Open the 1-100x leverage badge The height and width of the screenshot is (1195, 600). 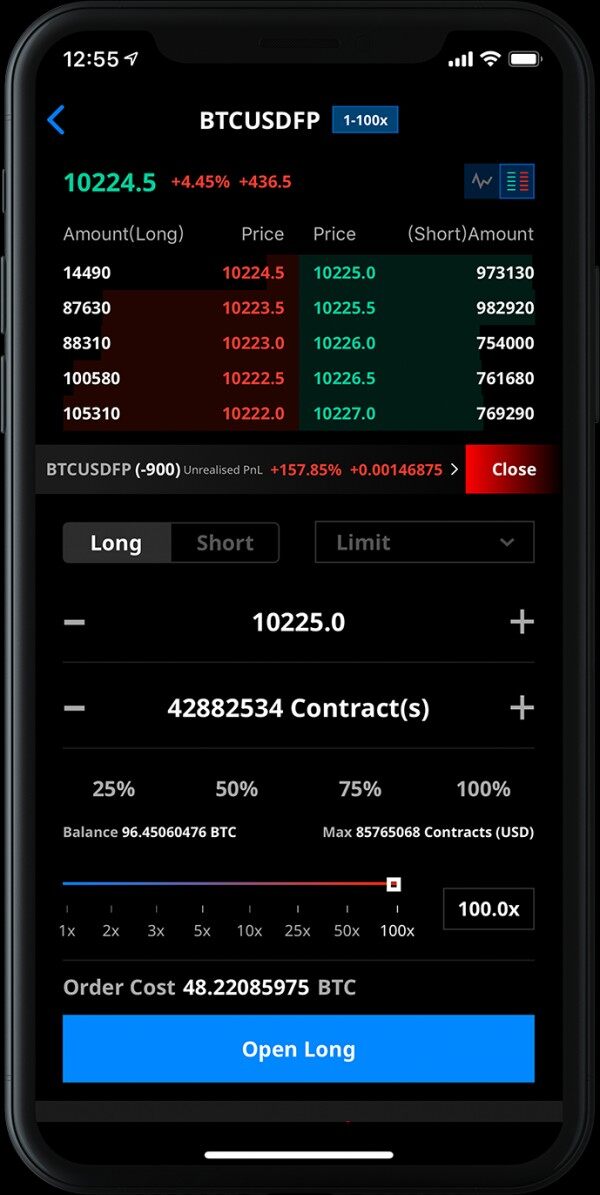[x=365, y=120]
